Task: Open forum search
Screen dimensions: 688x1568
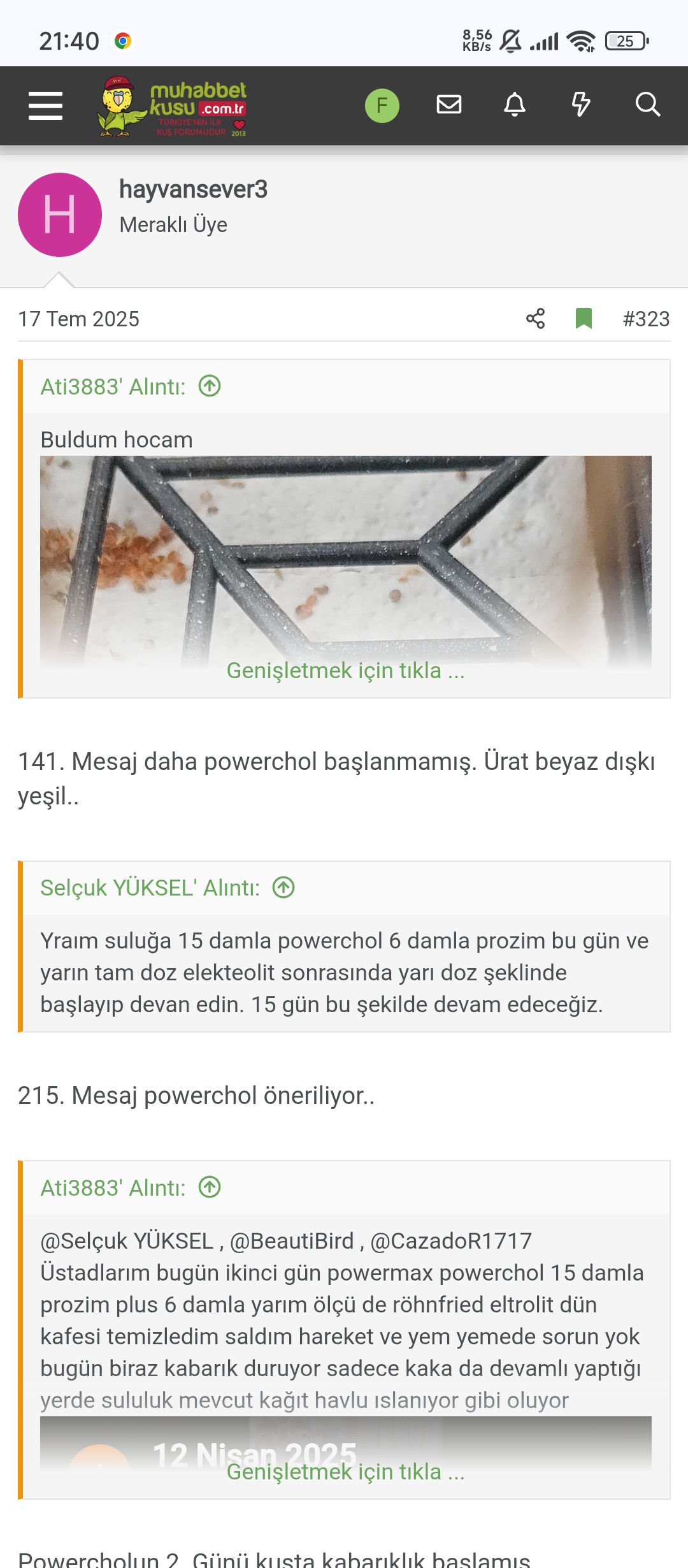Action: (648, 104)
